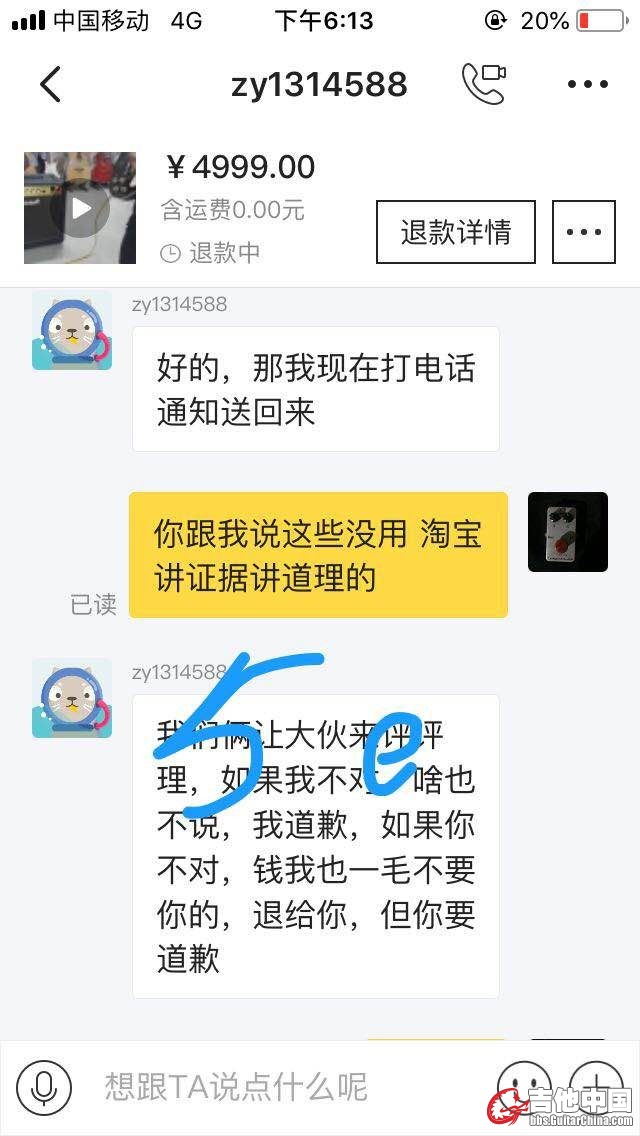Open 退款详情 refund details
Viewport: 640px width, 1136px height.
point(456,232)
